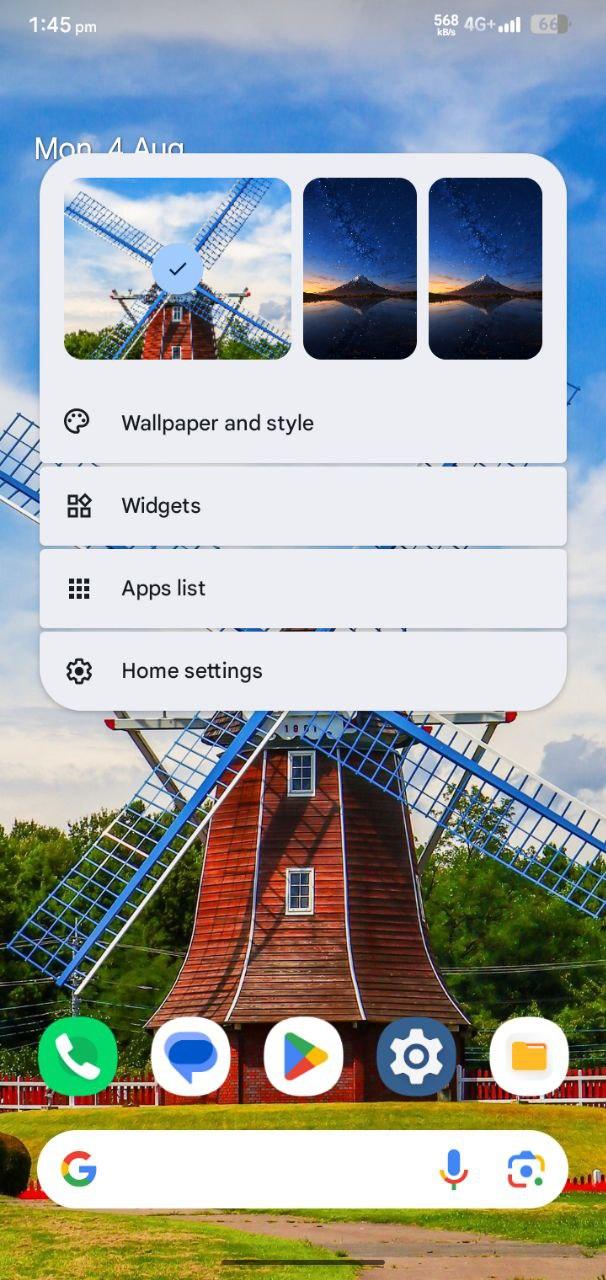Open the Play Store app
This screenshot has width=606, height=1280.
pos(304,1056)
